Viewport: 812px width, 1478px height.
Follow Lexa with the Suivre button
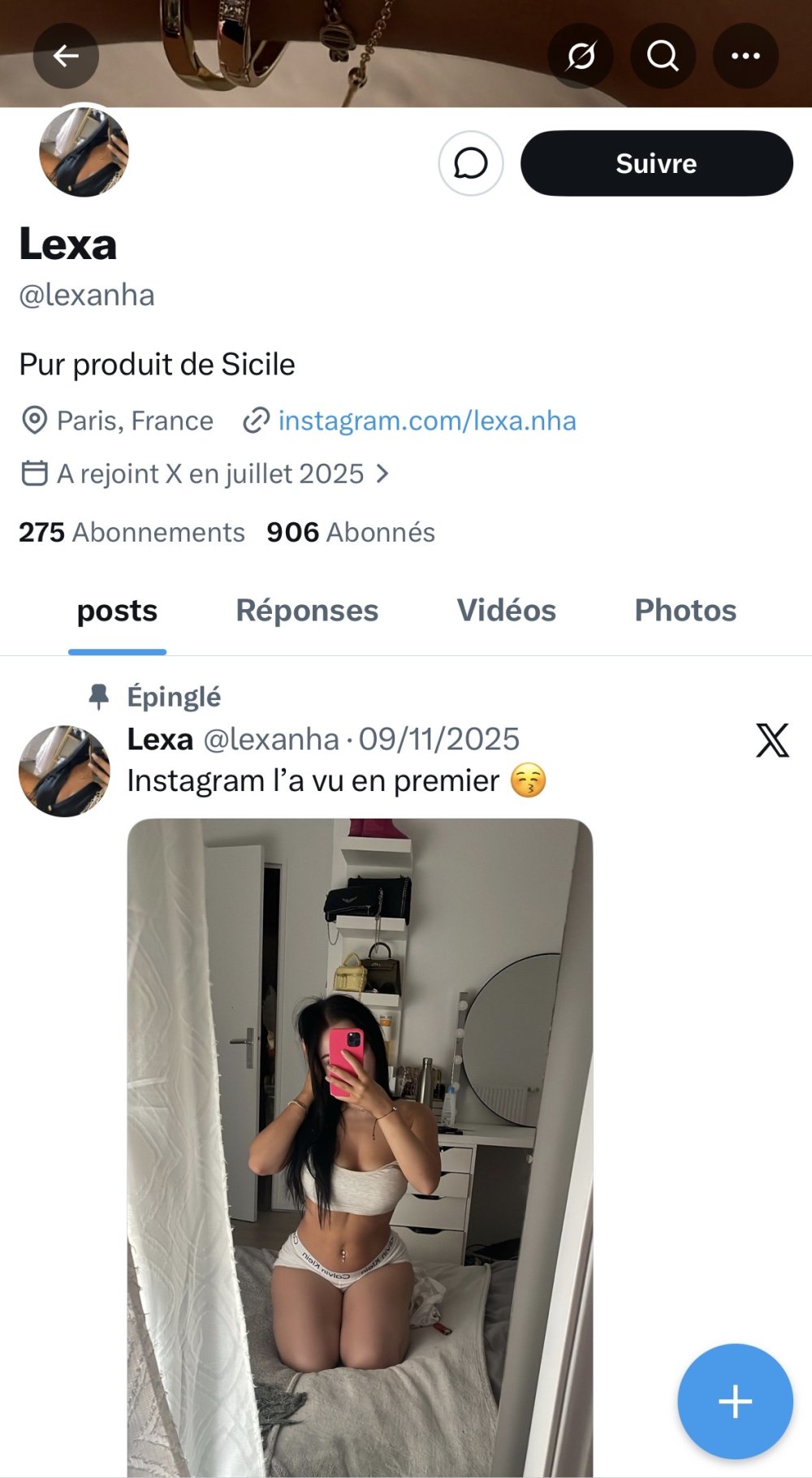click(656, 163)
